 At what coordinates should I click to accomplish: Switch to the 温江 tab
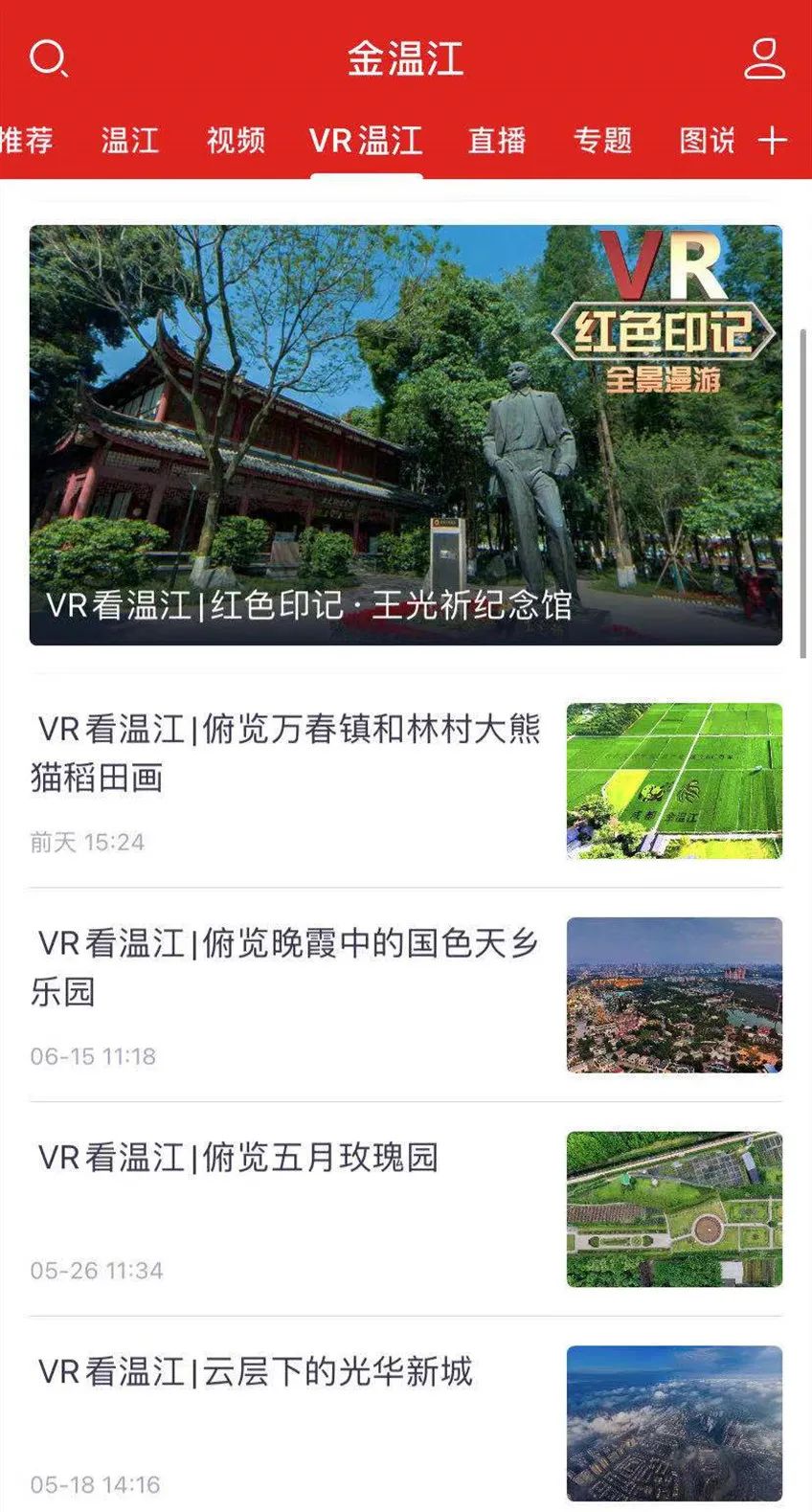[x=129, y=140]
